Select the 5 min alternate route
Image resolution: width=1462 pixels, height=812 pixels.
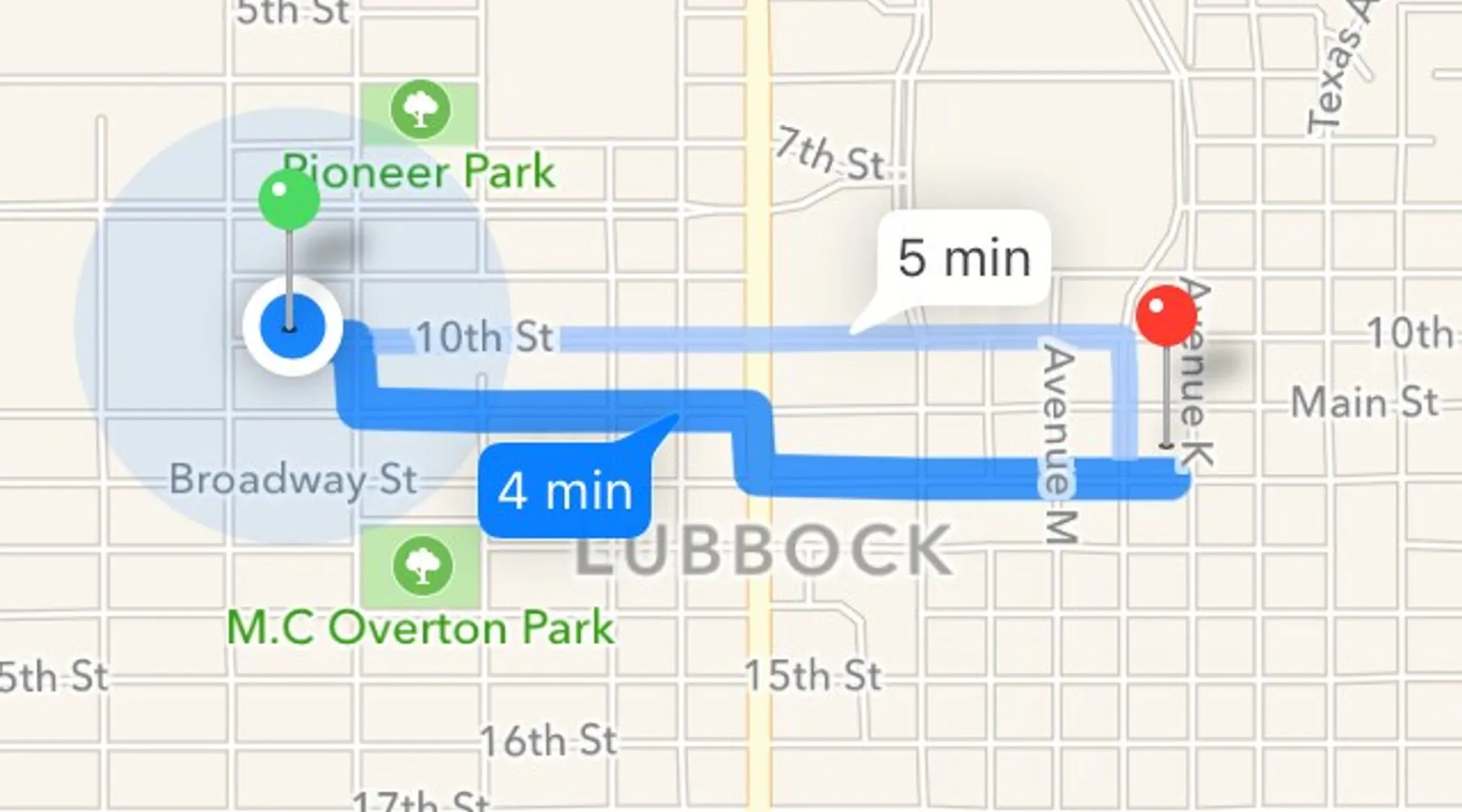point(964,258)
